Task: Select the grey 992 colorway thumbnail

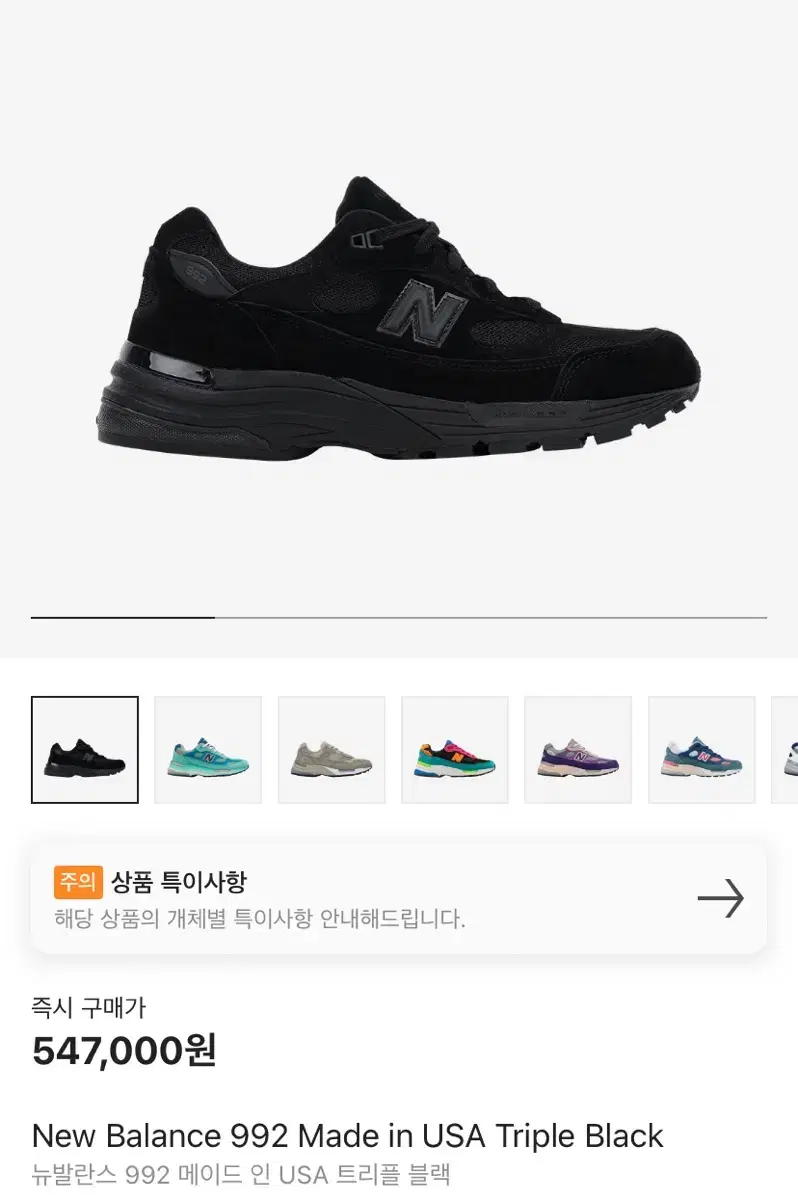Action: (x=330, y=749)
